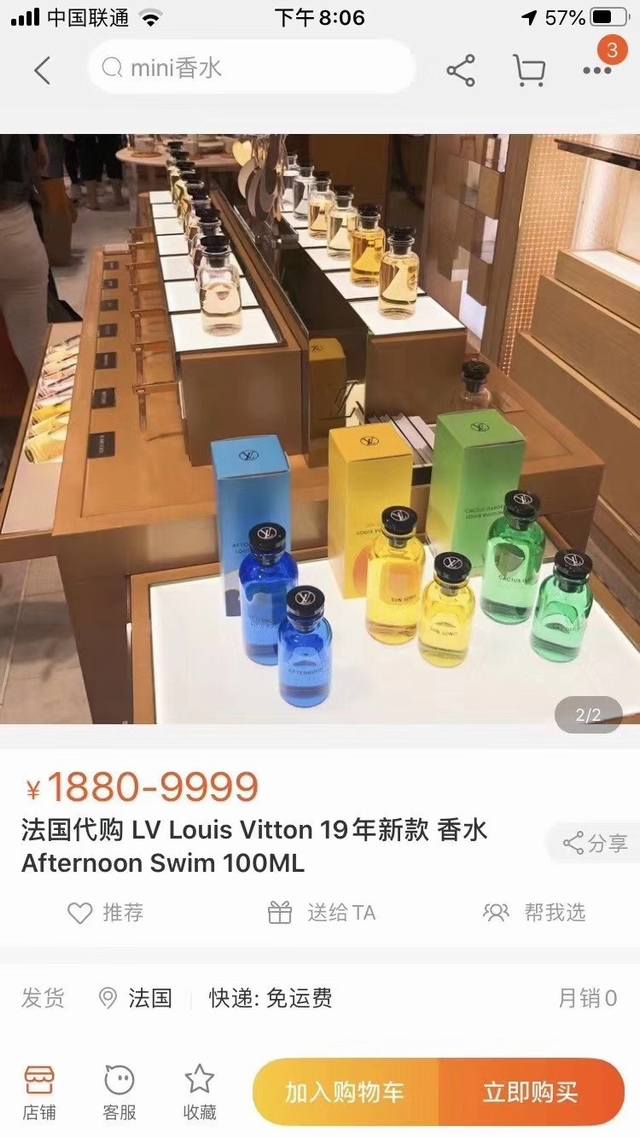640x1138 pixels.
Task: Tap the share icon in the top bar
Action: [x=460, y=70]
